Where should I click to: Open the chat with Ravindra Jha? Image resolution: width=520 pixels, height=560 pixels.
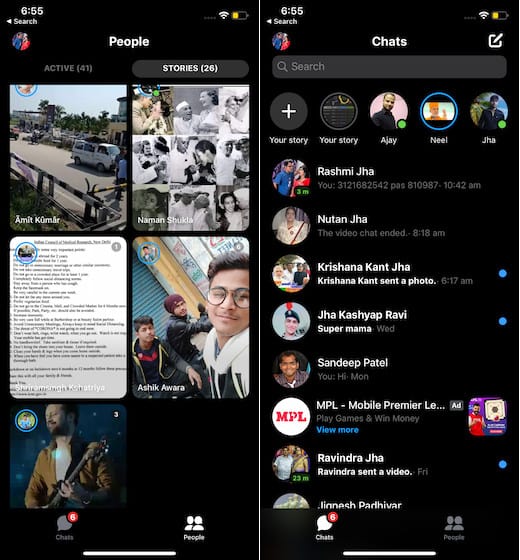pos(389,464)
